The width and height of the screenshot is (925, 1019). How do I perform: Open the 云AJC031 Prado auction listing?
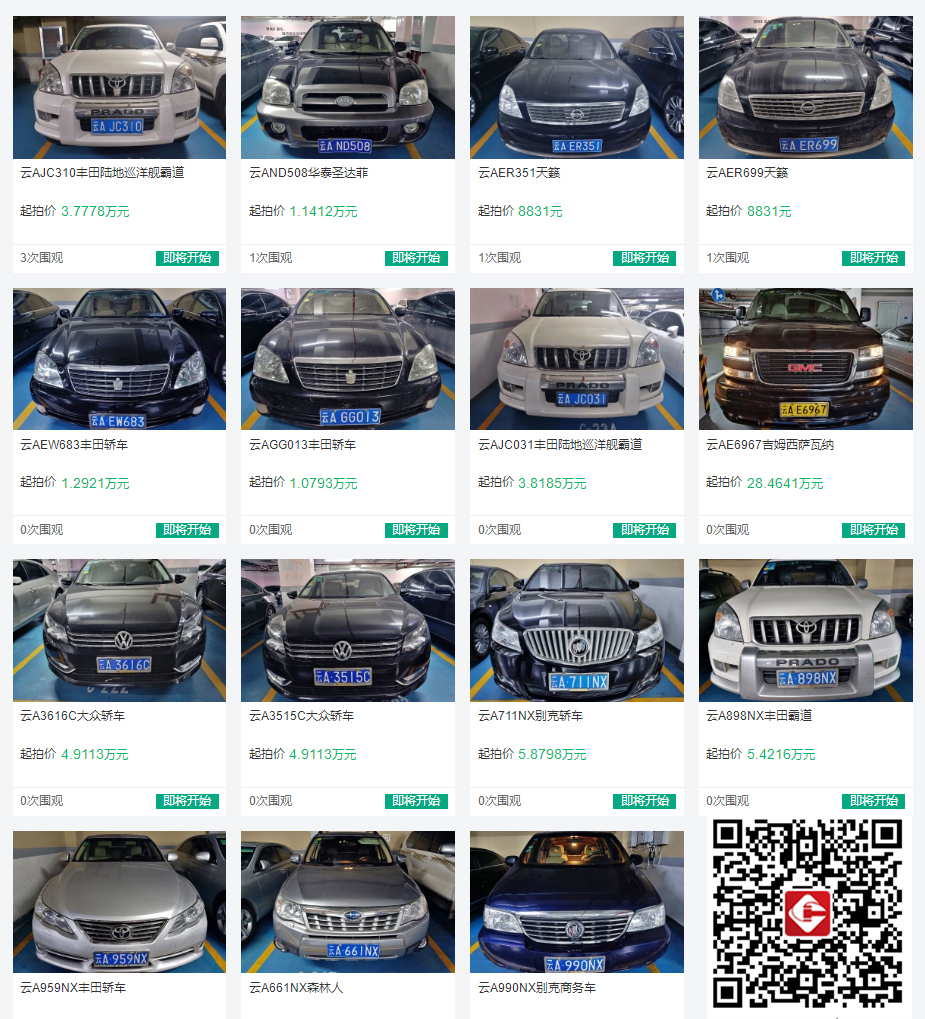click(576, 360)
